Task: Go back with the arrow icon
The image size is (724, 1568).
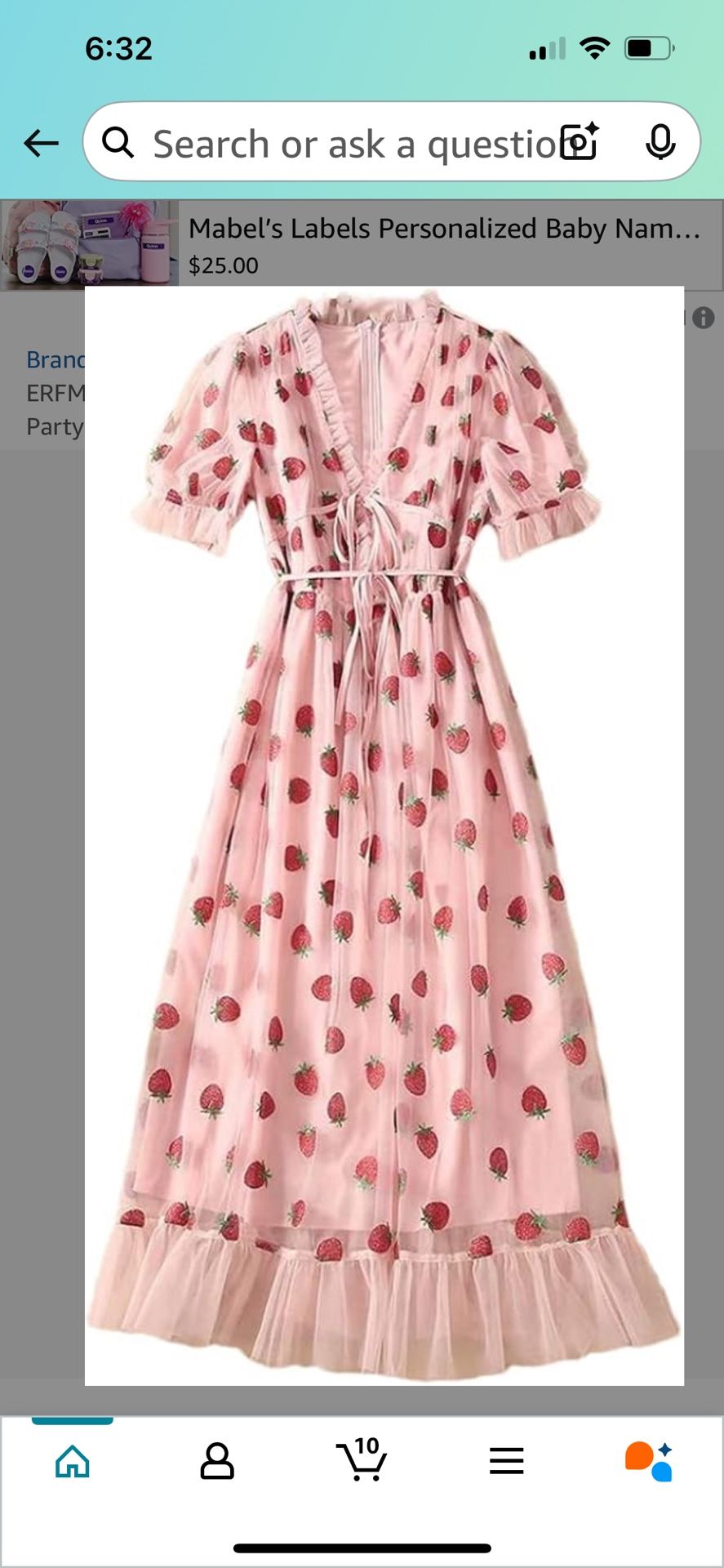Action: (x=41, y=144)
